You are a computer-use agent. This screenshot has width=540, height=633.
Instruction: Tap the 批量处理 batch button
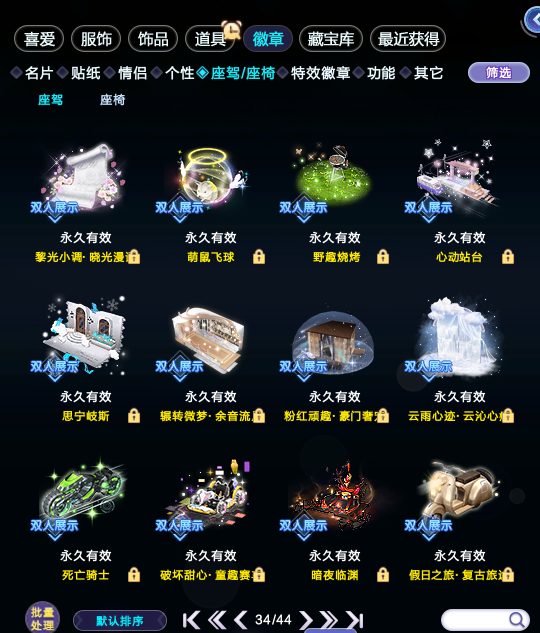42,618
